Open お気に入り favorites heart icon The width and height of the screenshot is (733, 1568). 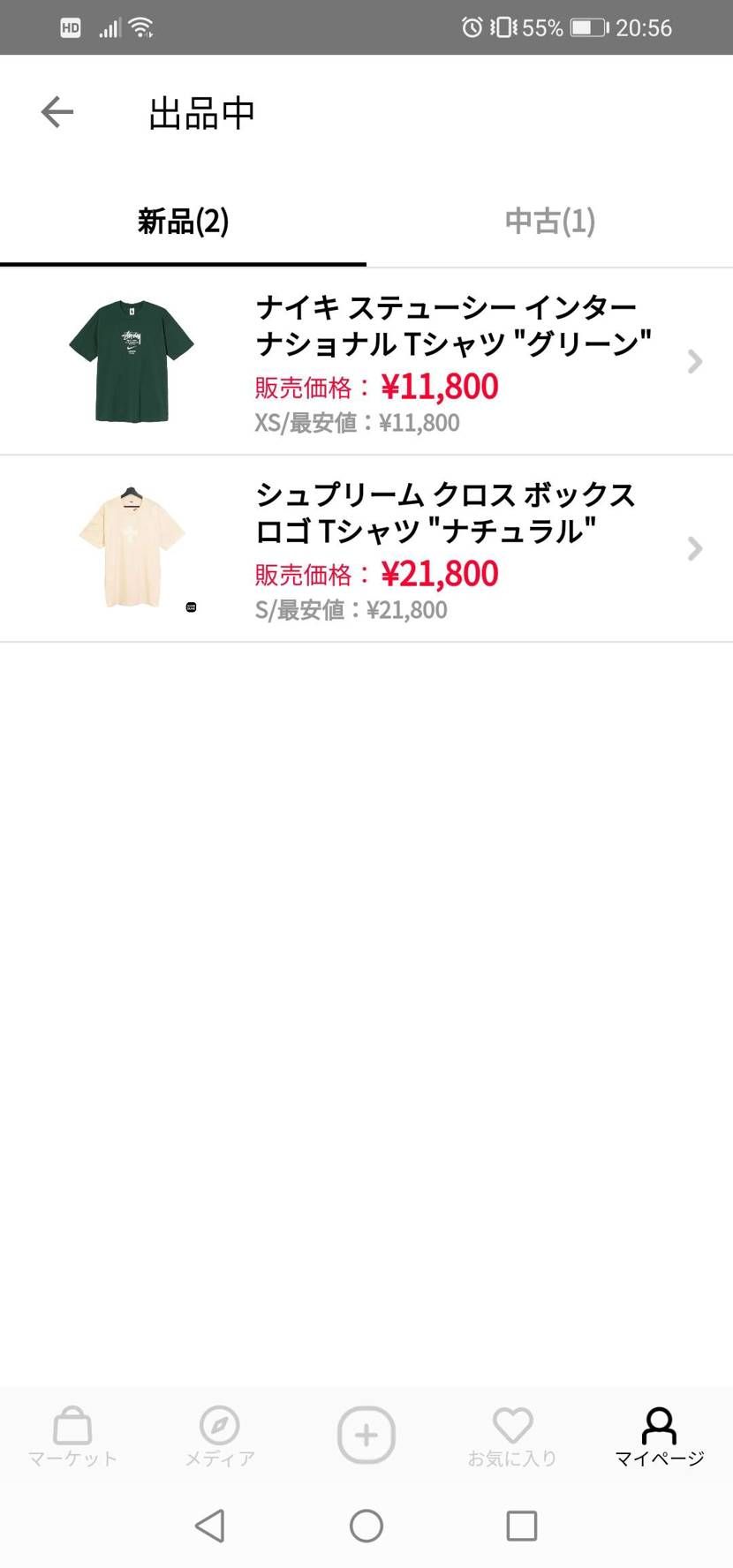512,1425
